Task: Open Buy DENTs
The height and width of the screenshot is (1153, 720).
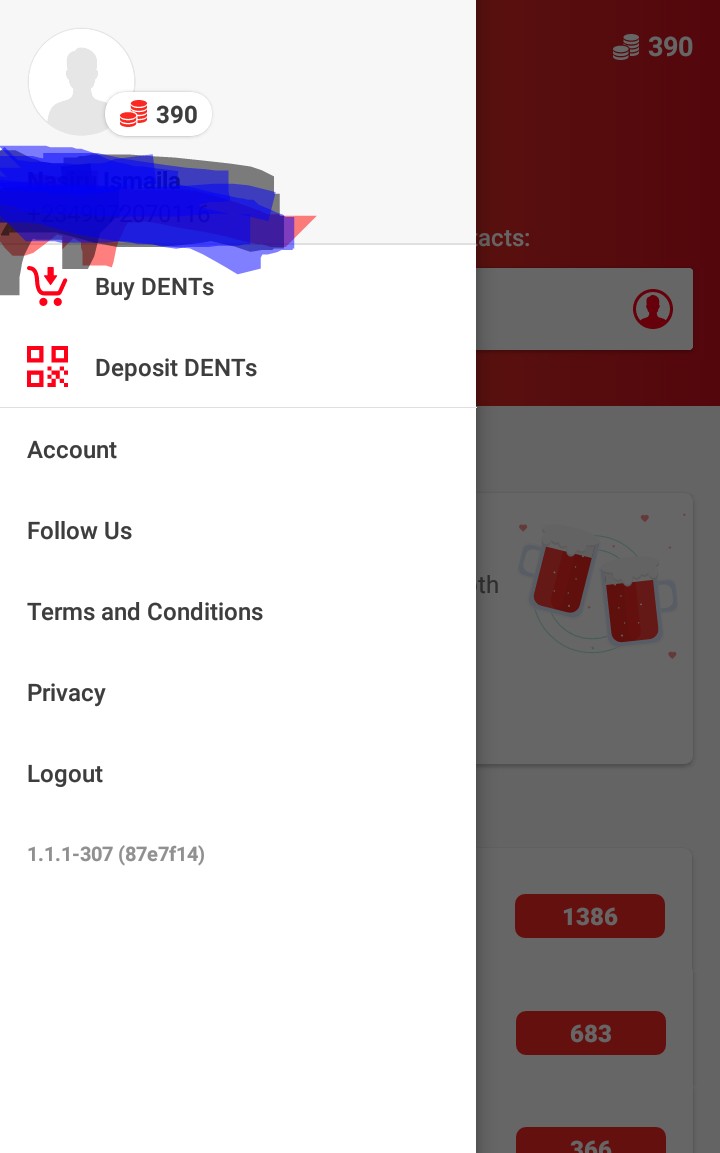Action: pyautogui.click(x=154, y=288)
